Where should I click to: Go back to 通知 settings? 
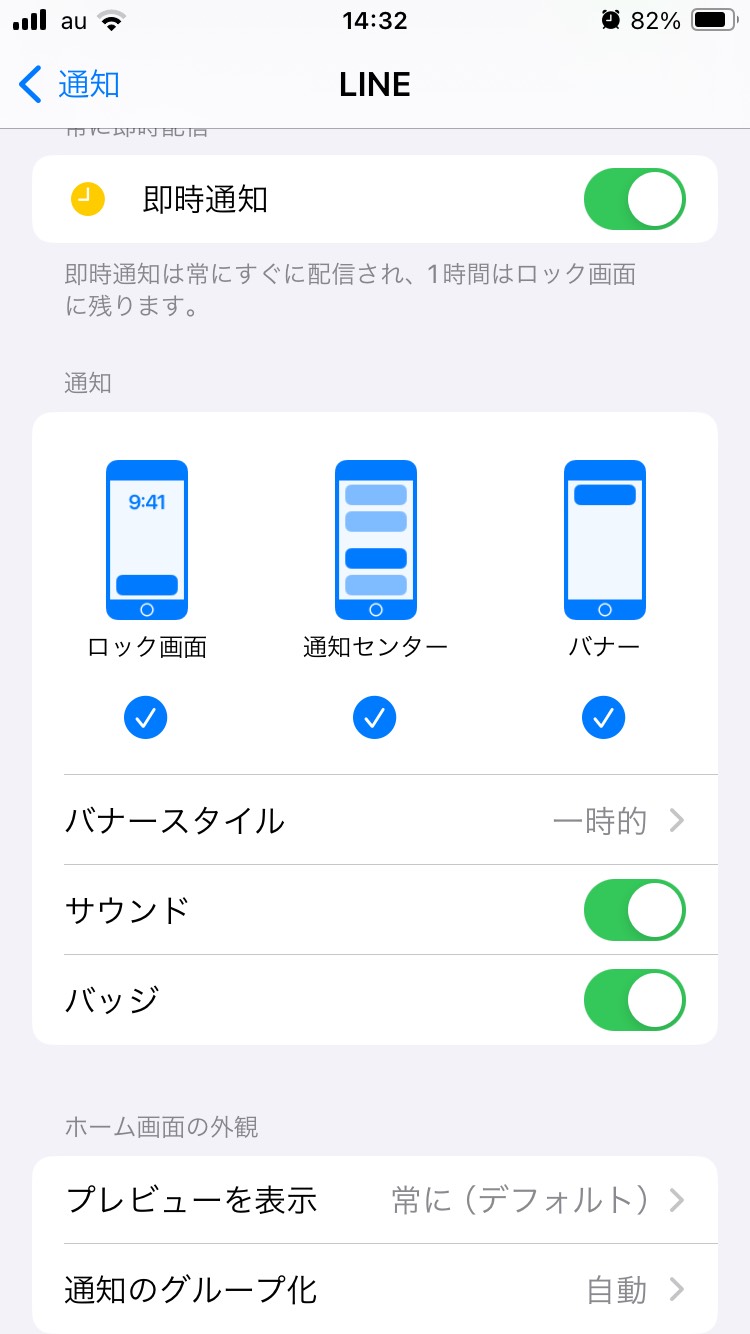[70, 85]
